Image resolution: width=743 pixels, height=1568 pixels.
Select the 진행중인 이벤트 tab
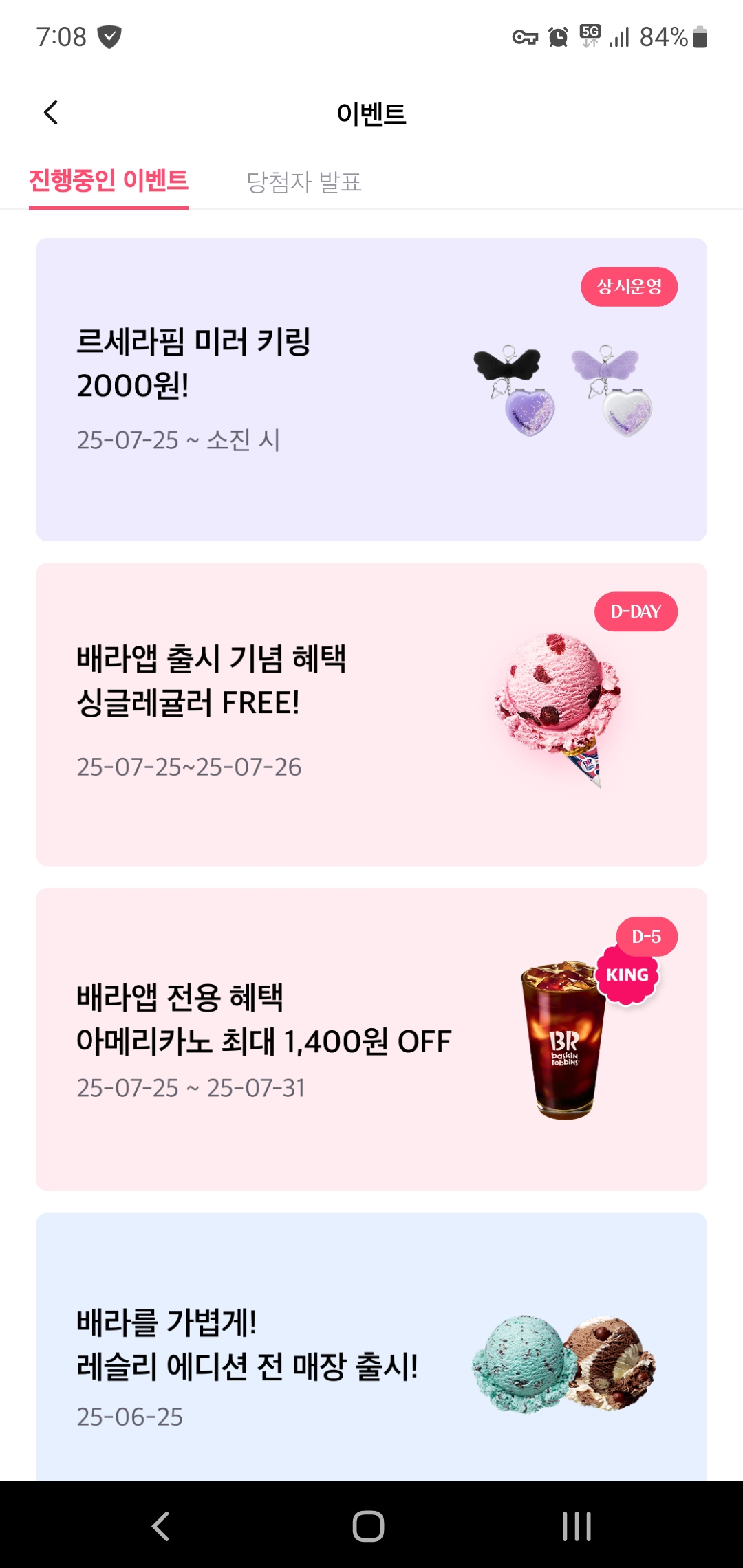click(x=109, y=181)
